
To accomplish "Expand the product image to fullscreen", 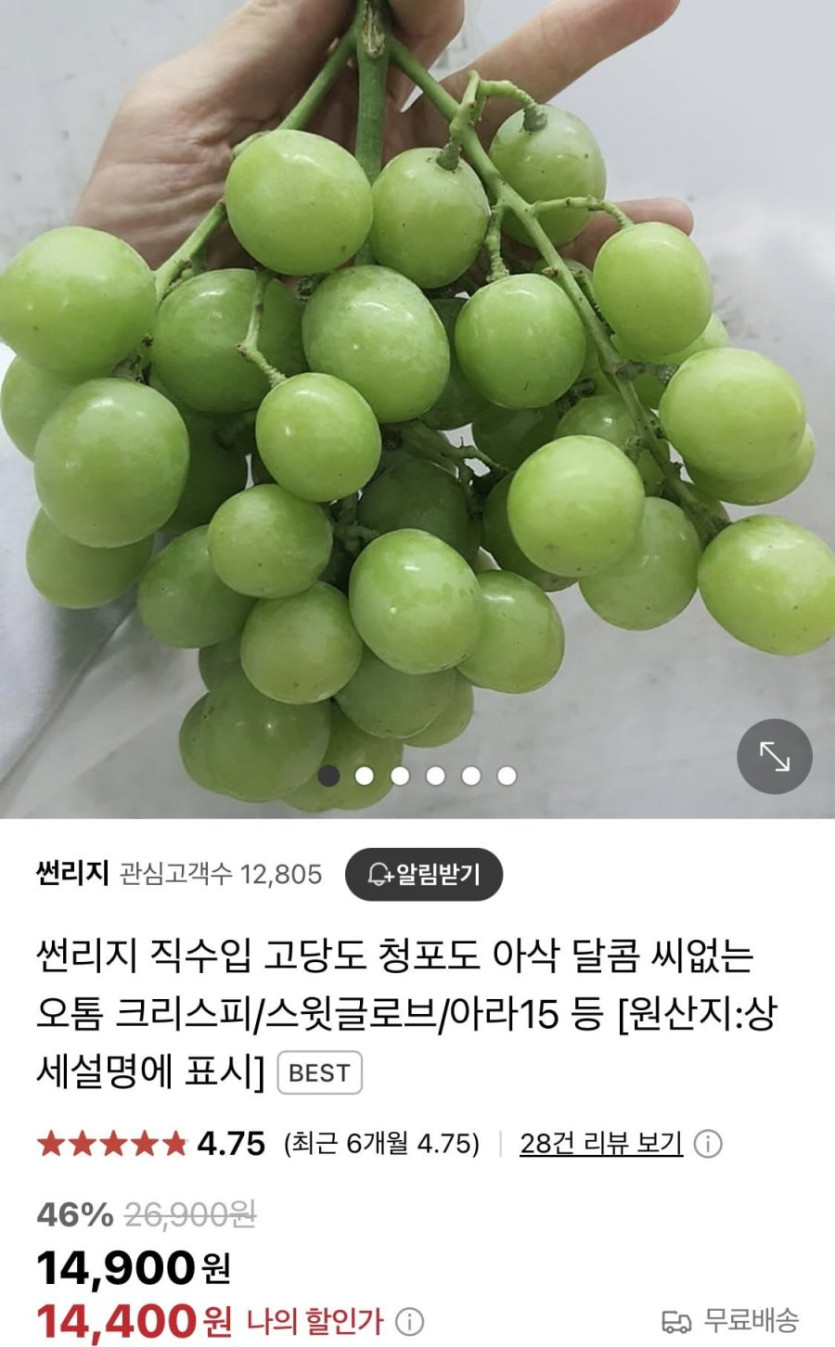I will tap(774, 757).
